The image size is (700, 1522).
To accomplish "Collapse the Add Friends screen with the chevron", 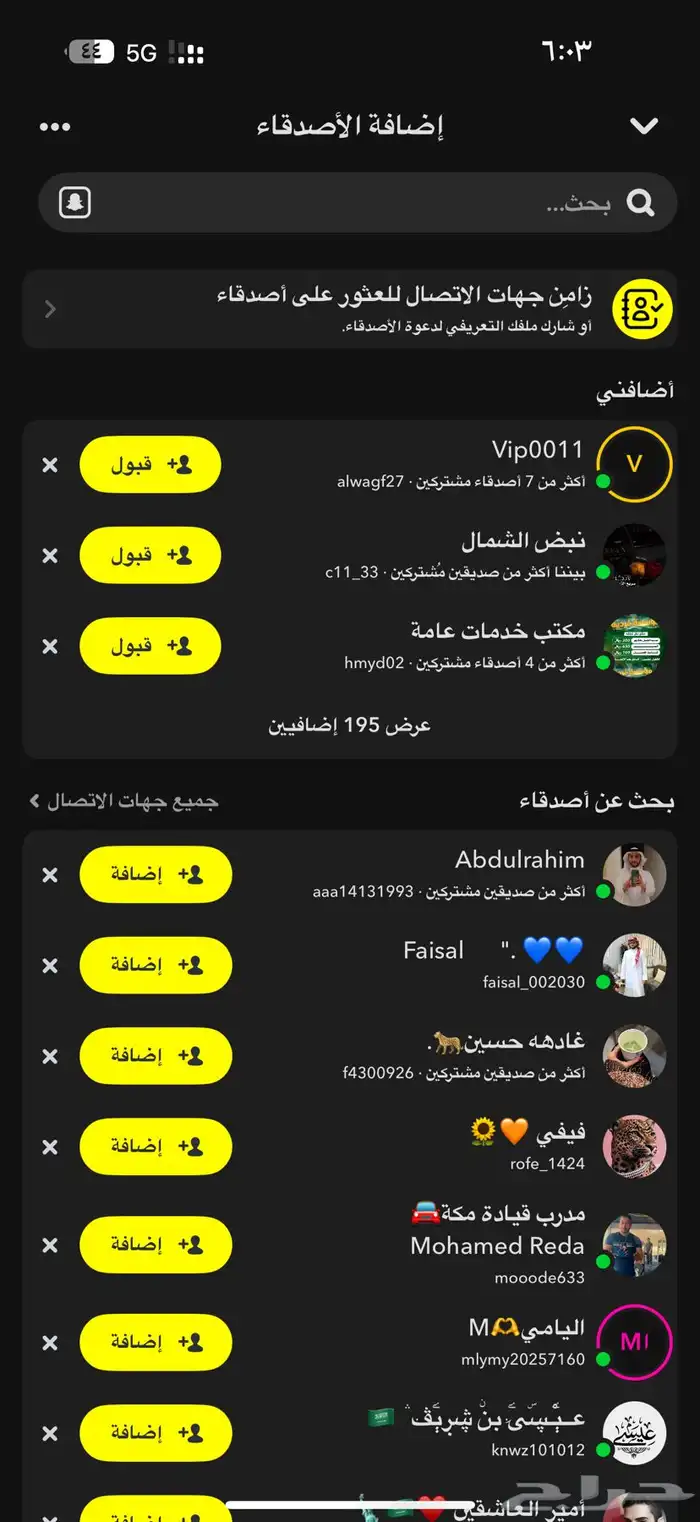I will tap(644, 127).
